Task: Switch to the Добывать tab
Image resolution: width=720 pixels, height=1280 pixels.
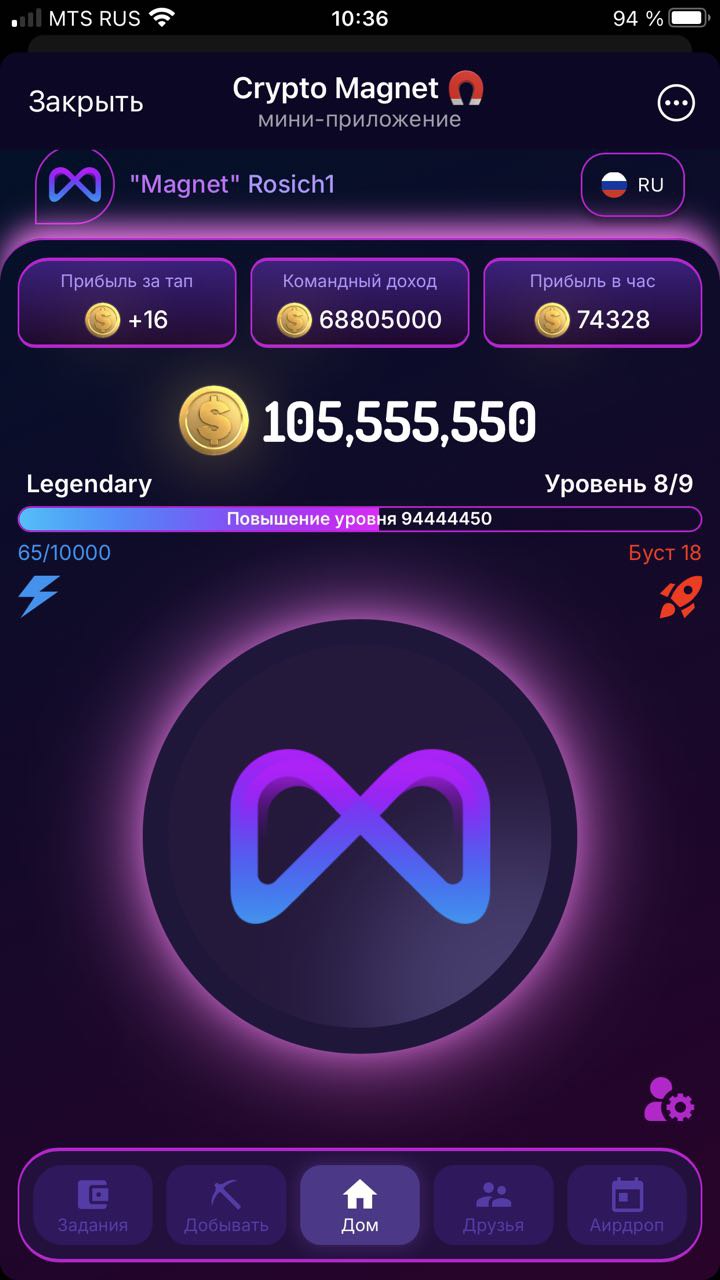Action: click(x=226, y=1205)
